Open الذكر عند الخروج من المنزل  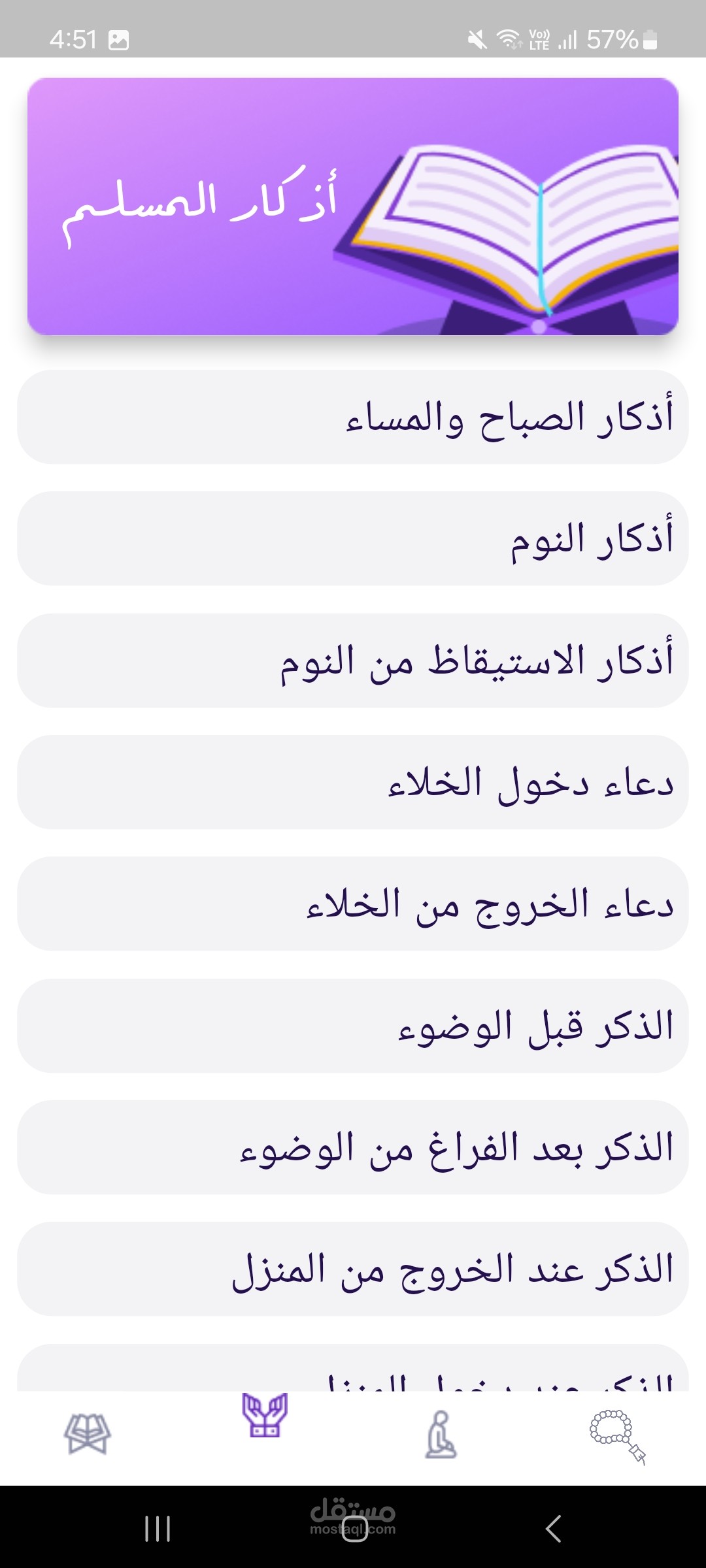353,1269
